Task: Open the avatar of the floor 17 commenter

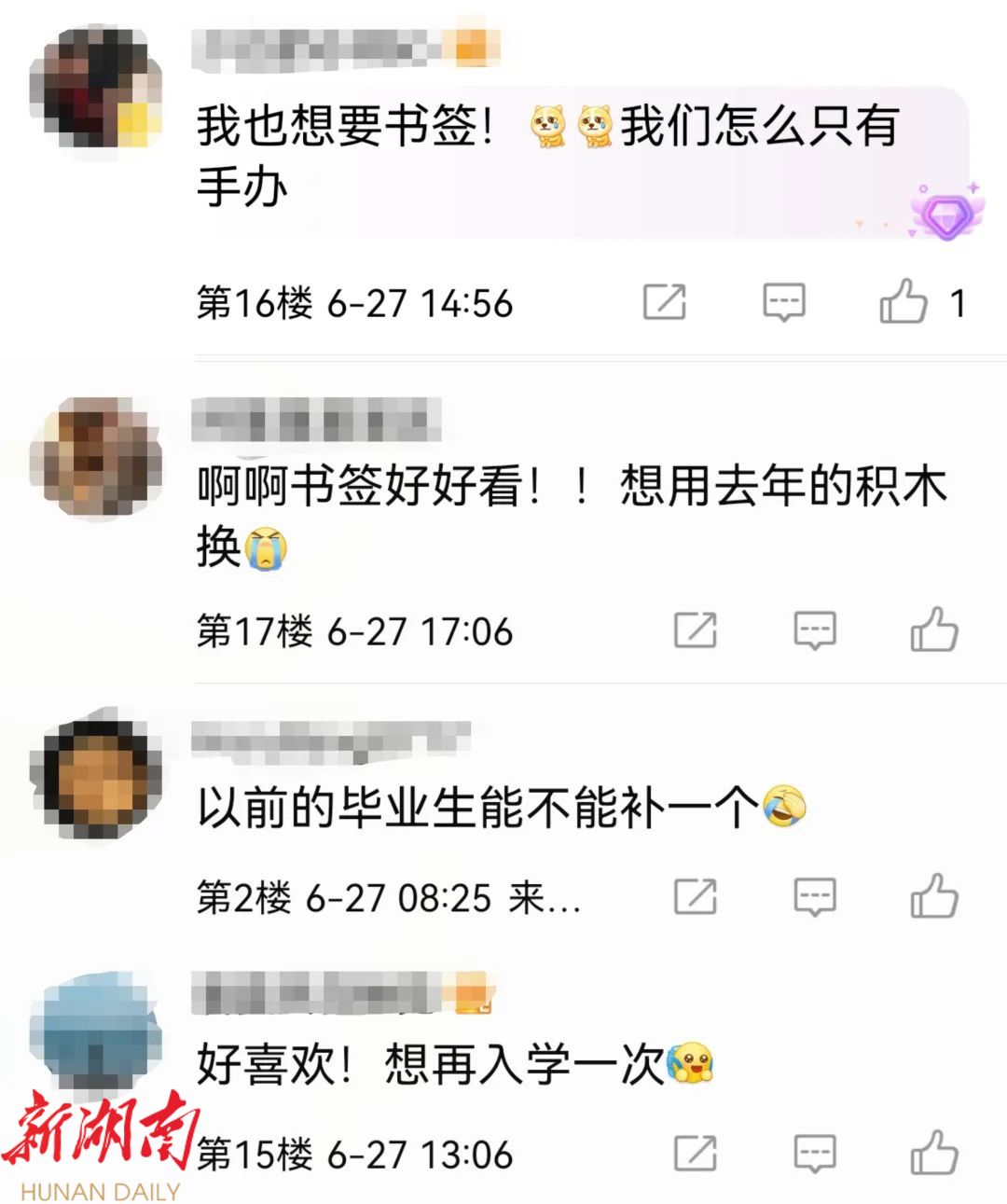Action: [x=95, y=457]
